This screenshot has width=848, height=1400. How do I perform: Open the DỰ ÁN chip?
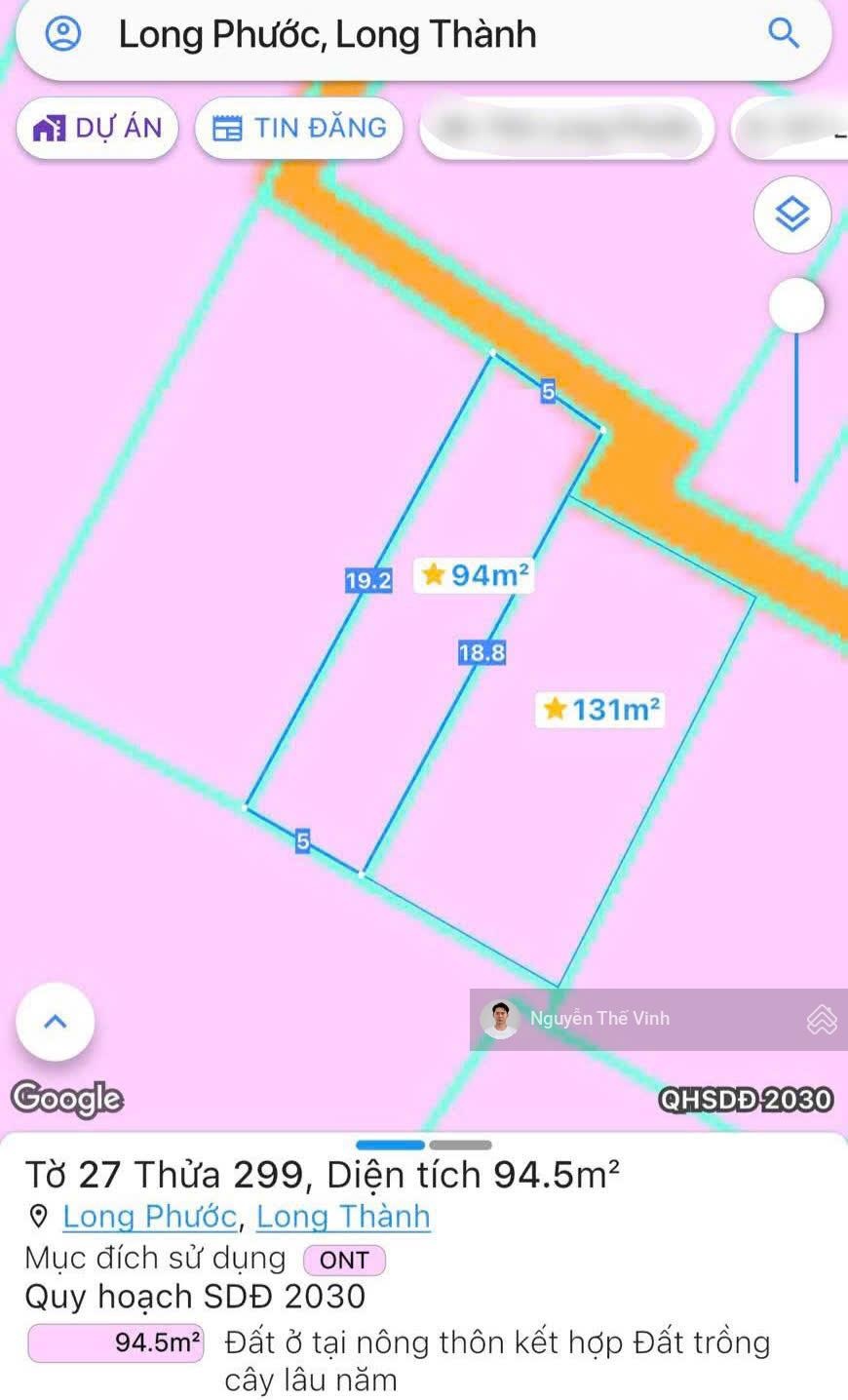(x=97, y=128)
